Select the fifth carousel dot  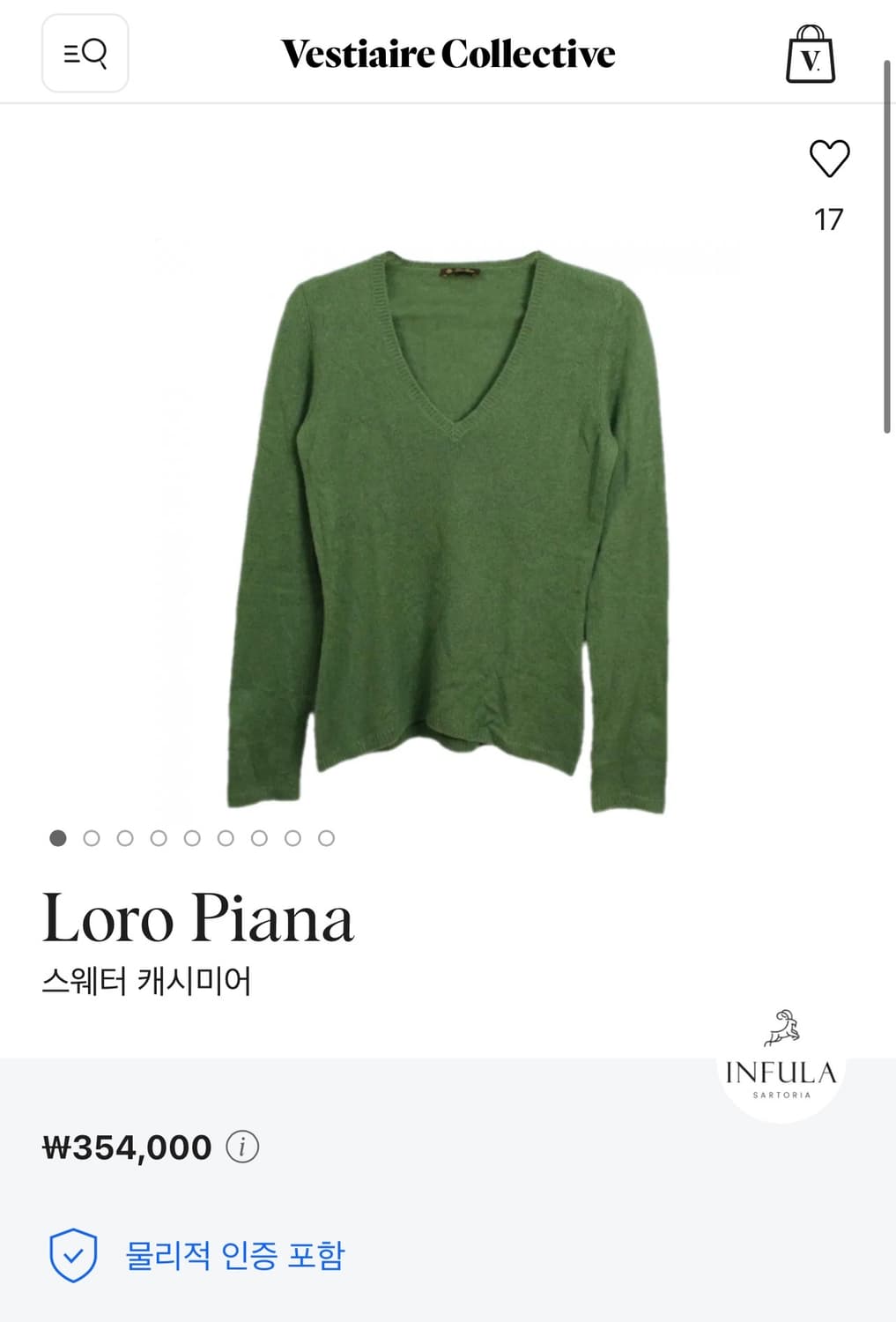point(191,837)
